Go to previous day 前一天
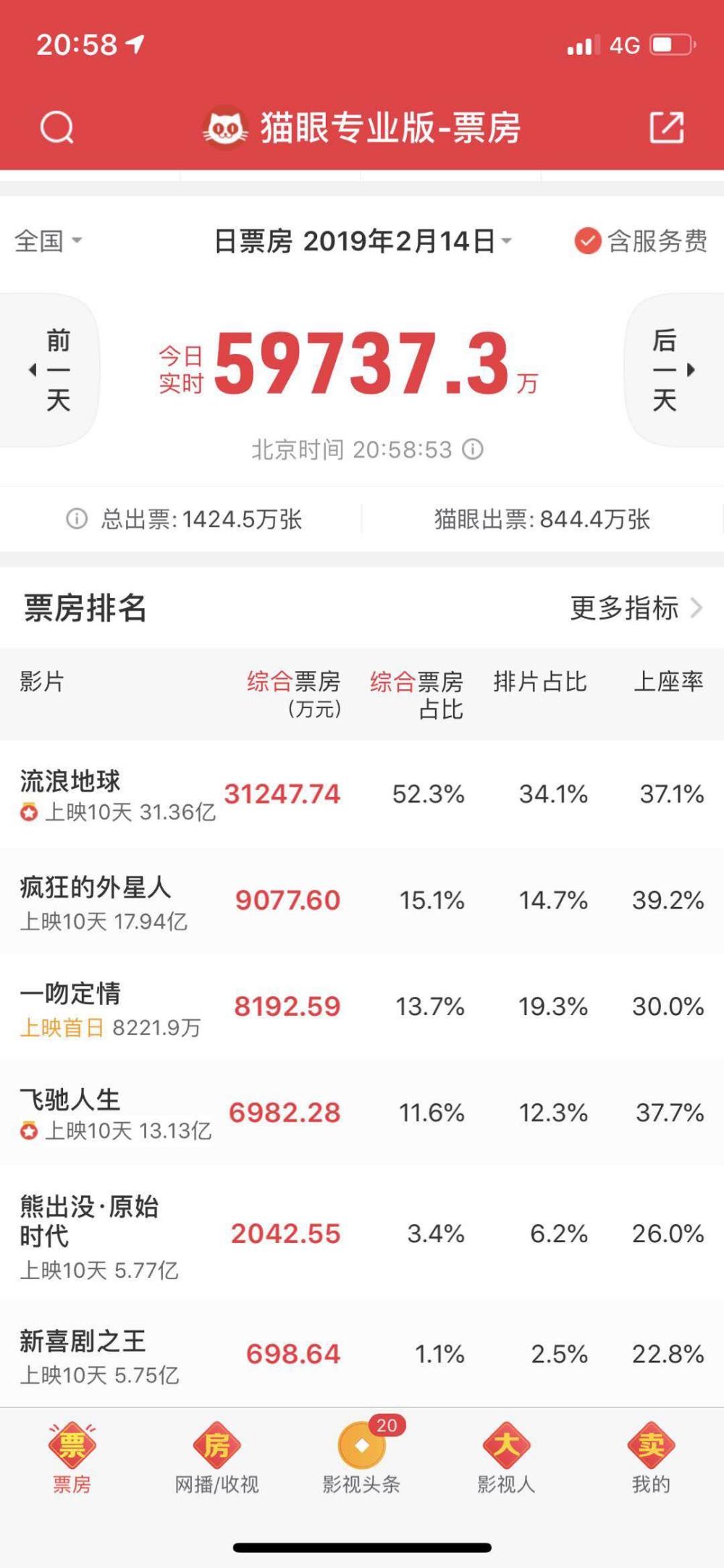Image resolution: width=724 pixels, height=1568 pixels. click(x=52, y=370)
